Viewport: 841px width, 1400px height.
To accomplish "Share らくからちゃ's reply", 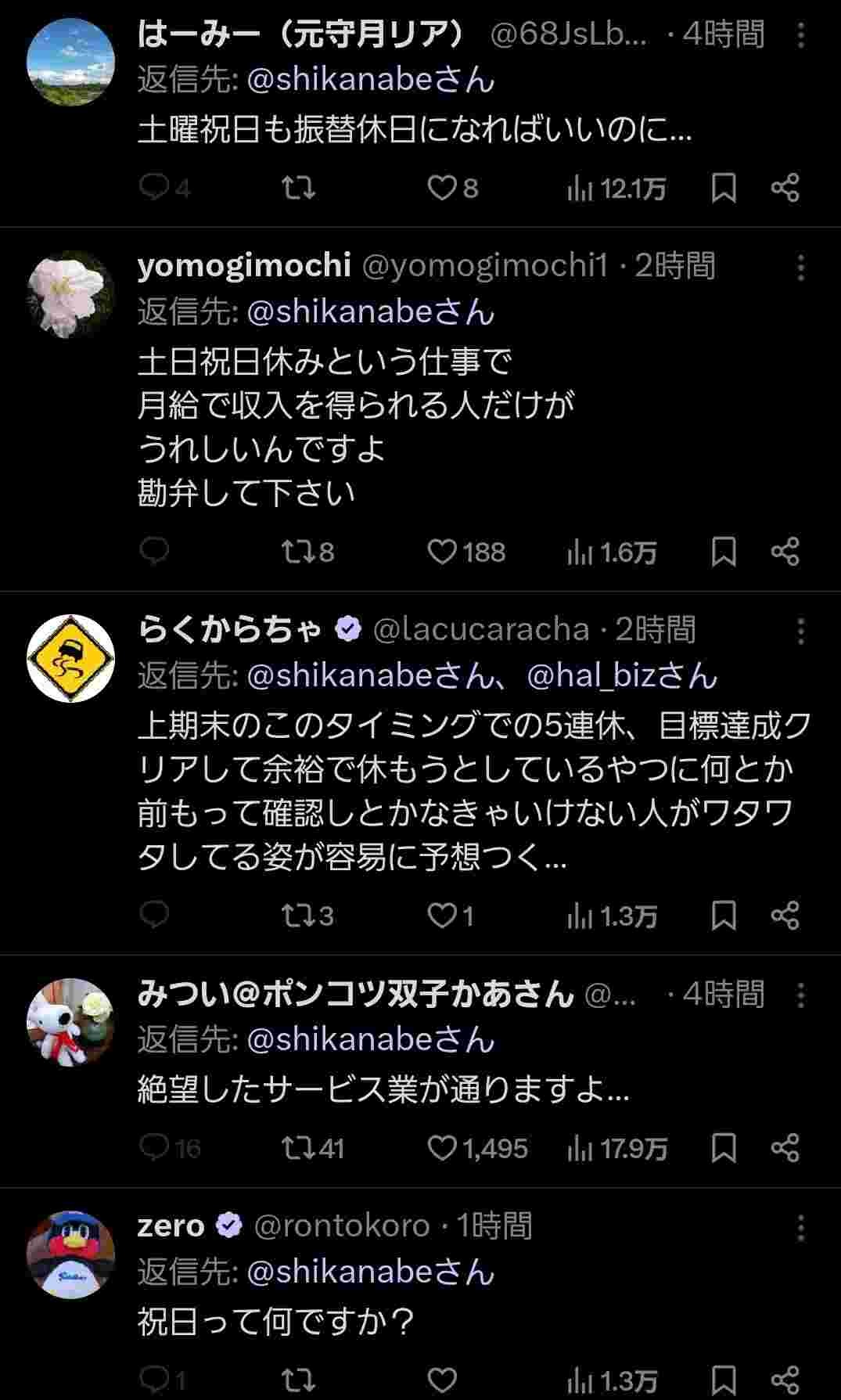I will [785, 916].
